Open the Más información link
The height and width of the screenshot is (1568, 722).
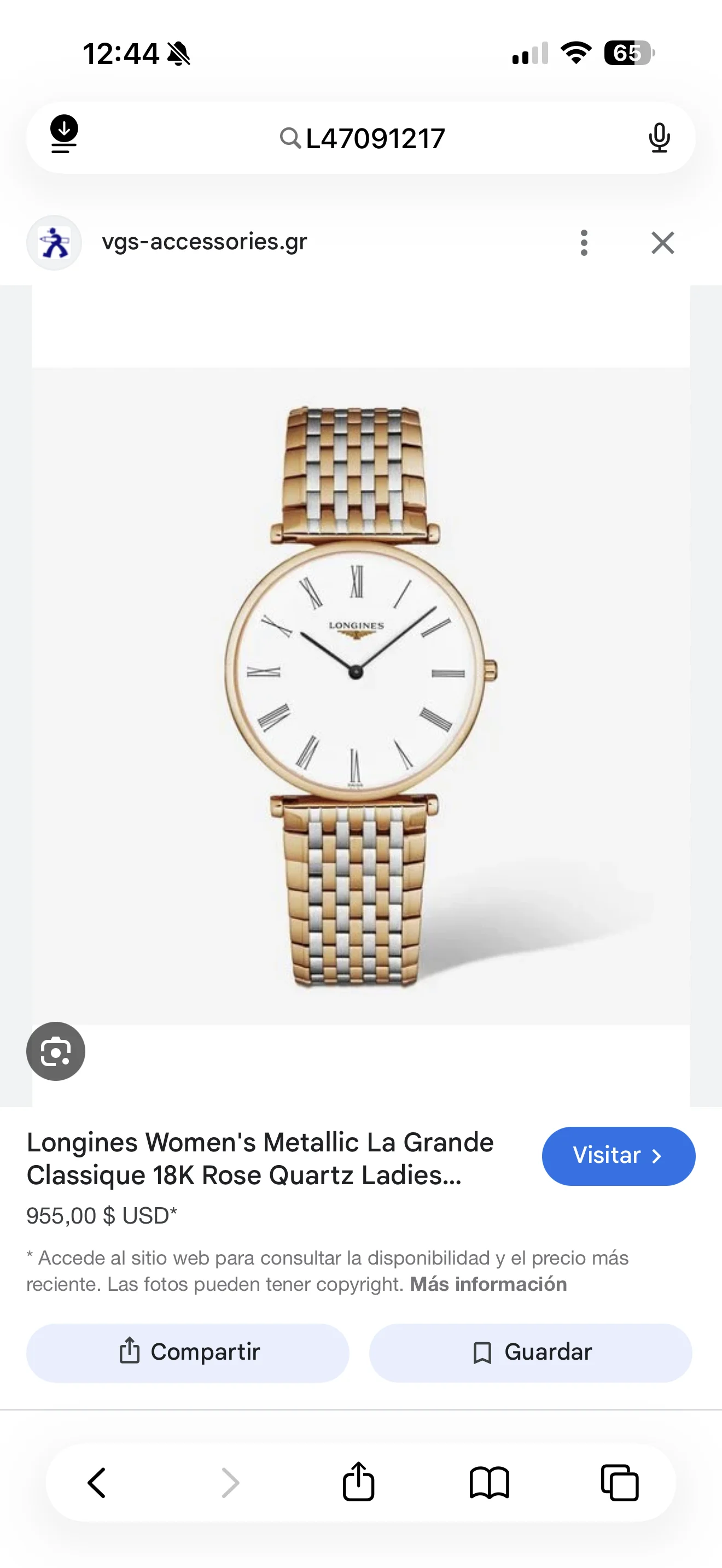pyautogui.click(x=488, y=1284)
